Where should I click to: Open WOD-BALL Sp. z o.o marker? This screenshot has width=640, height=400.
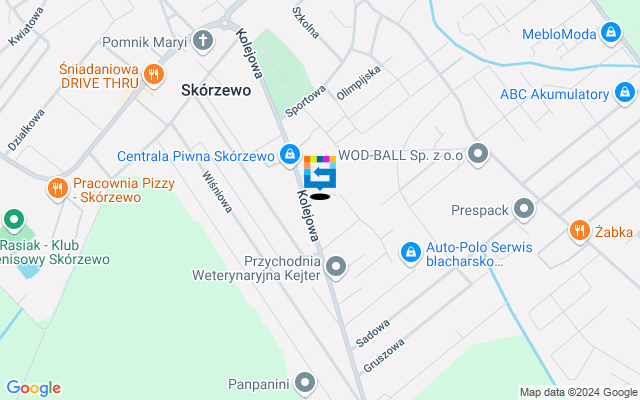pyautogui.click(x=478, y=154)
